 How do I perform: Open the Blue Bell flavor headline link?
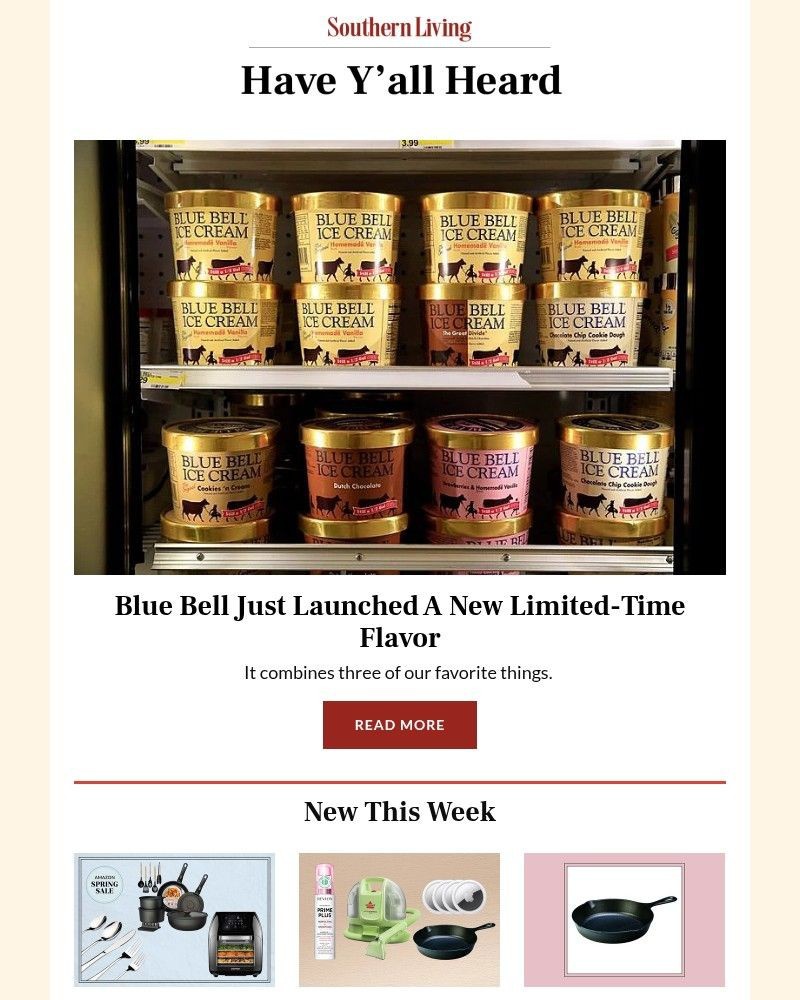pyautogui.click(x=400, y=618)
